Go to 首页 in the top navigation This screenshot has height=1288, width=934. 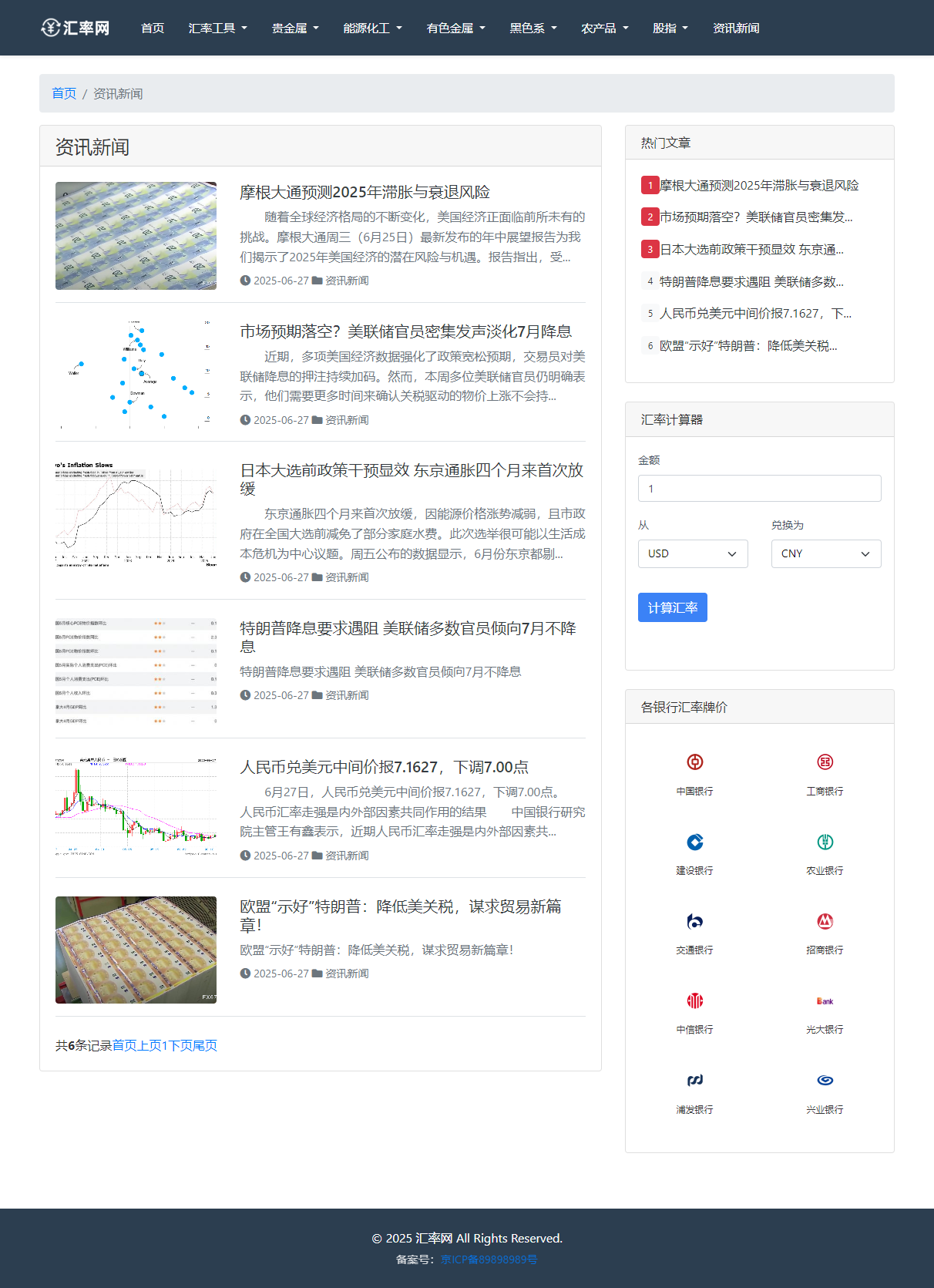click(x=153, y=29)
